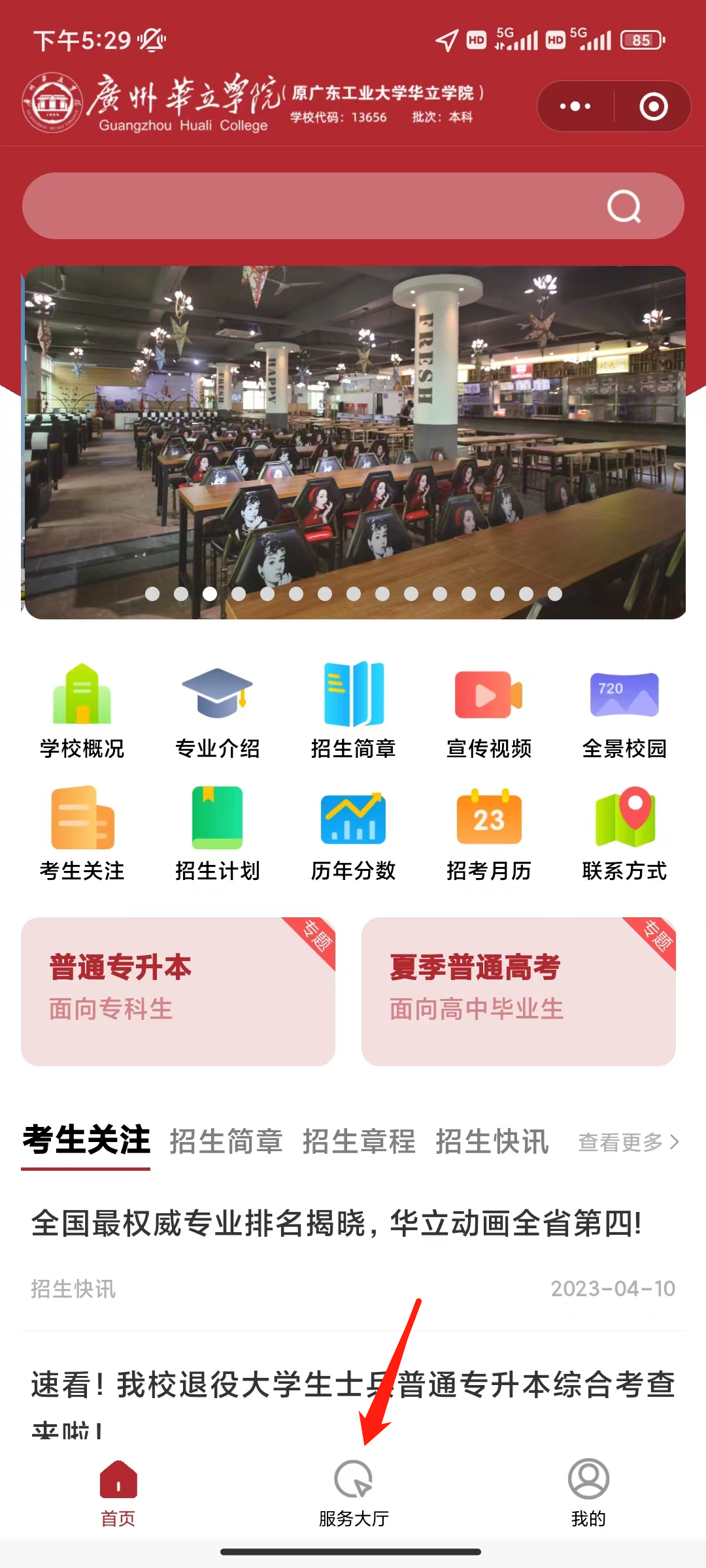Viewport: 706px width, 1568px height.
Task: View 招生简章 admissions brochure
Action: (x=353, y=710)
